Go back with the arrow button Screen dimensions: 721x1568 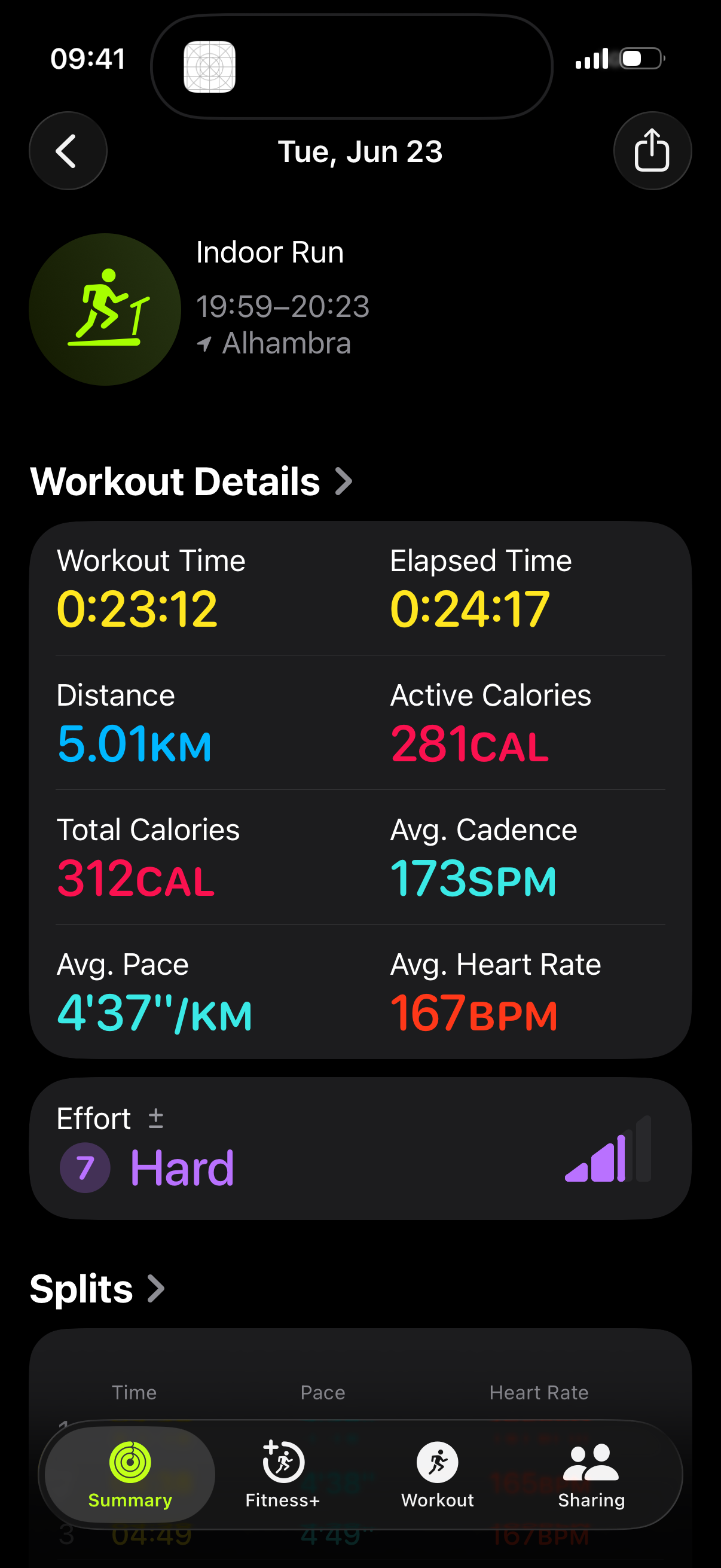point(68,151)
